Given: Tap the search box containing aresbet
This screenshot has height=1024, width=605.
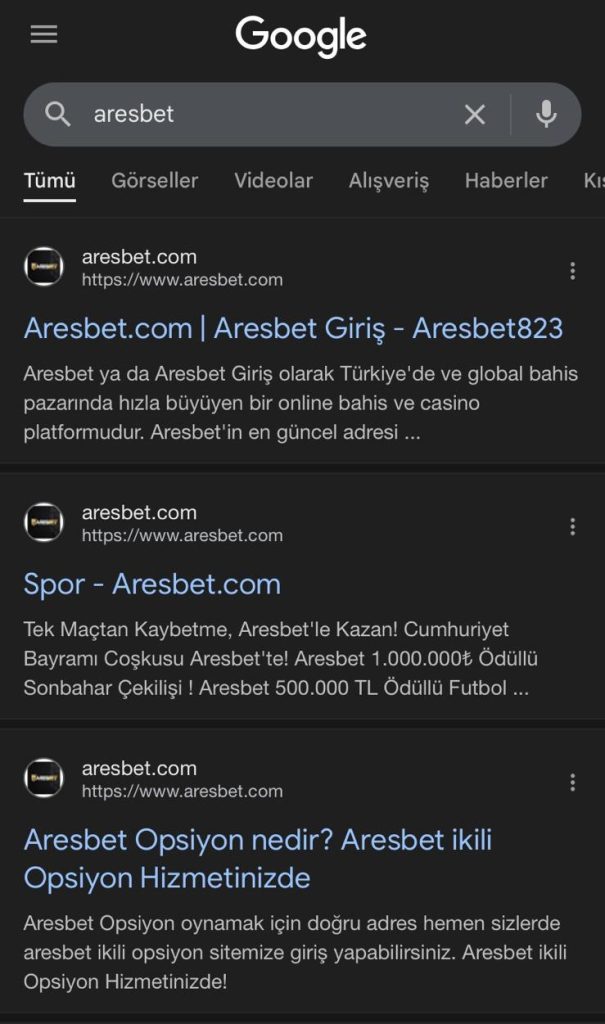Looking at the screenshot, I should tap(260, 114).
